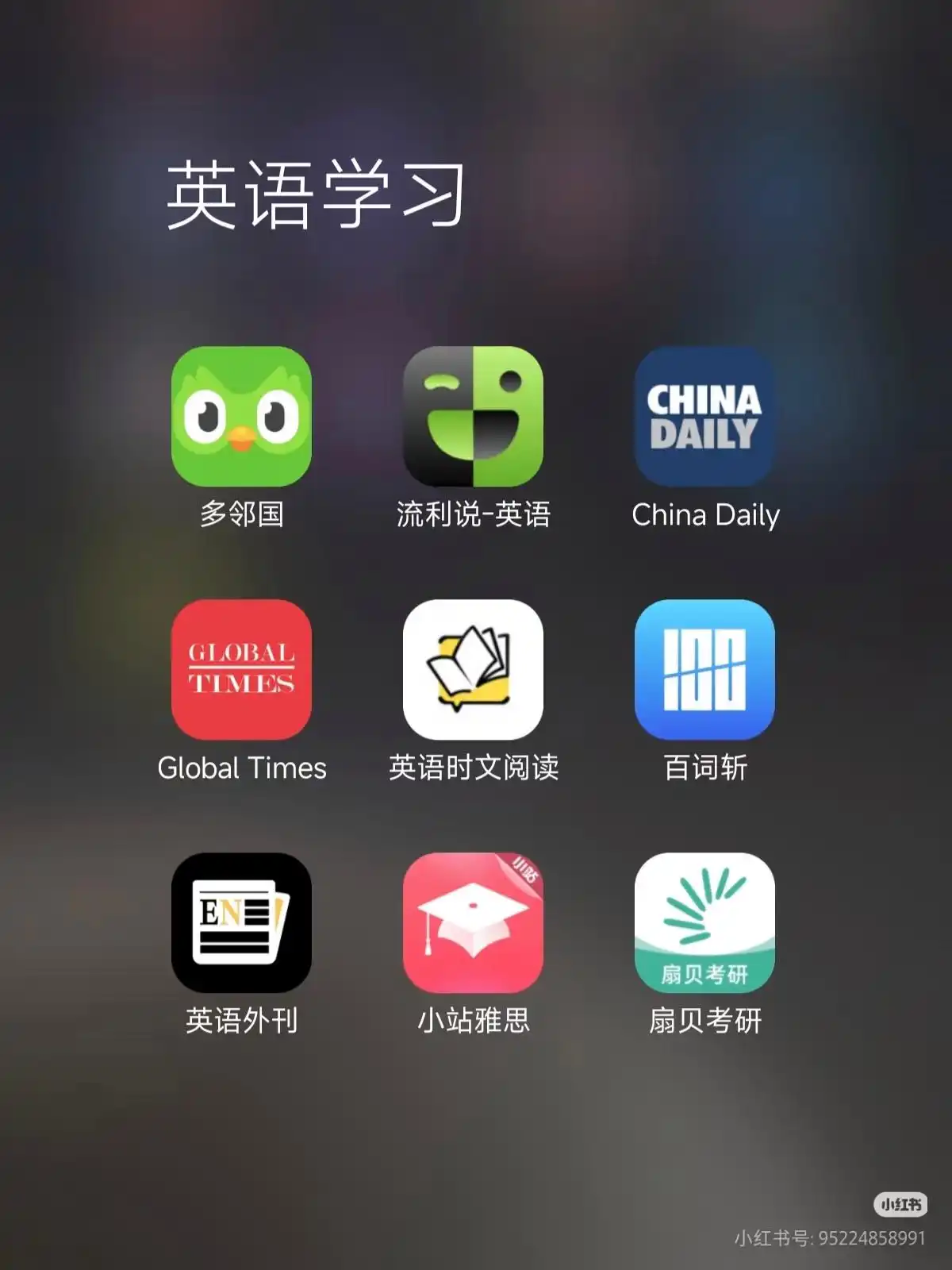Open 英语外刊 app

click(241, 922)
